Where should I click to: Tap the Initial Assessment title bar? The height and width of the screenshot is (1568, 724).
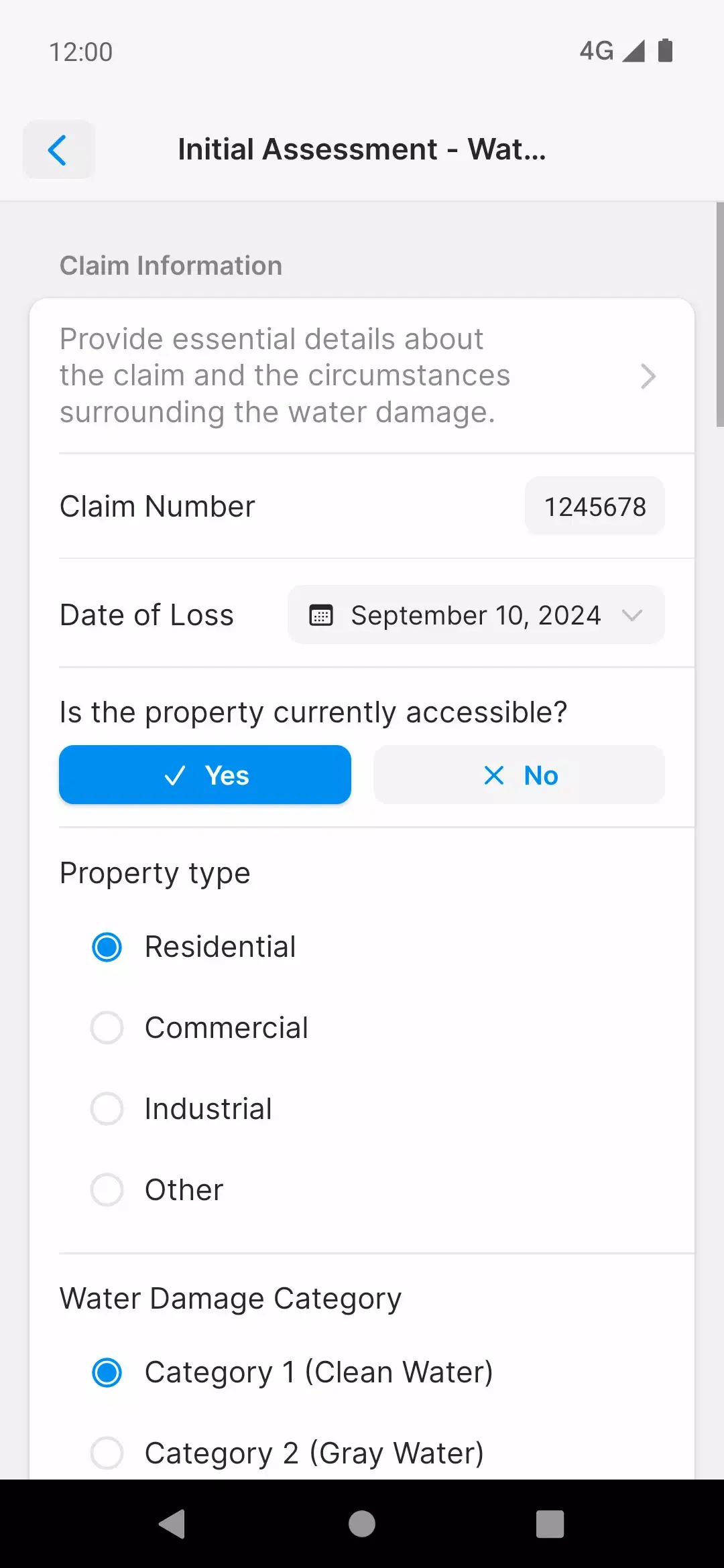point(362,149)
